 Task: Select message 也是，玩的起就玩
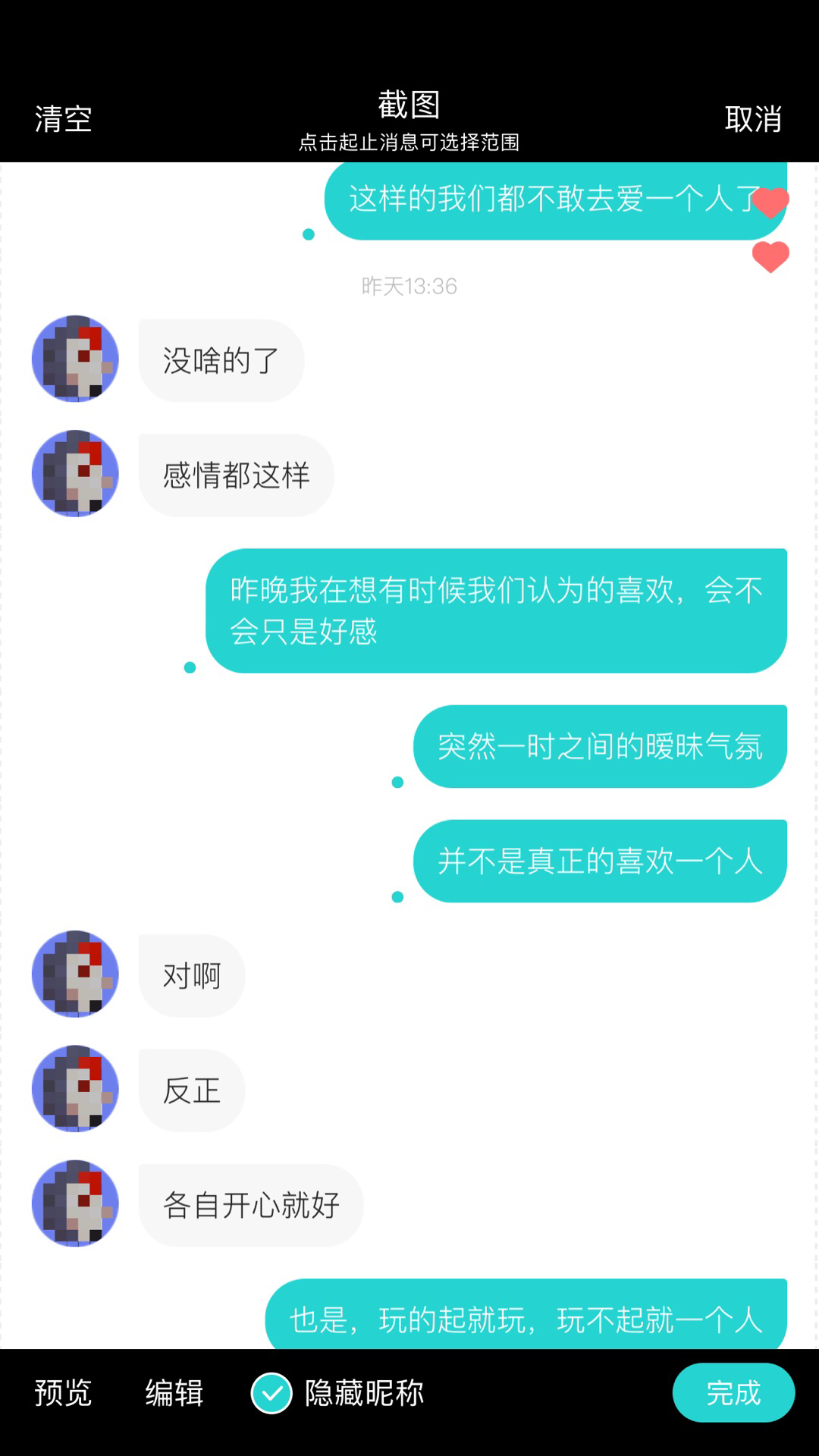[525, 1318]
